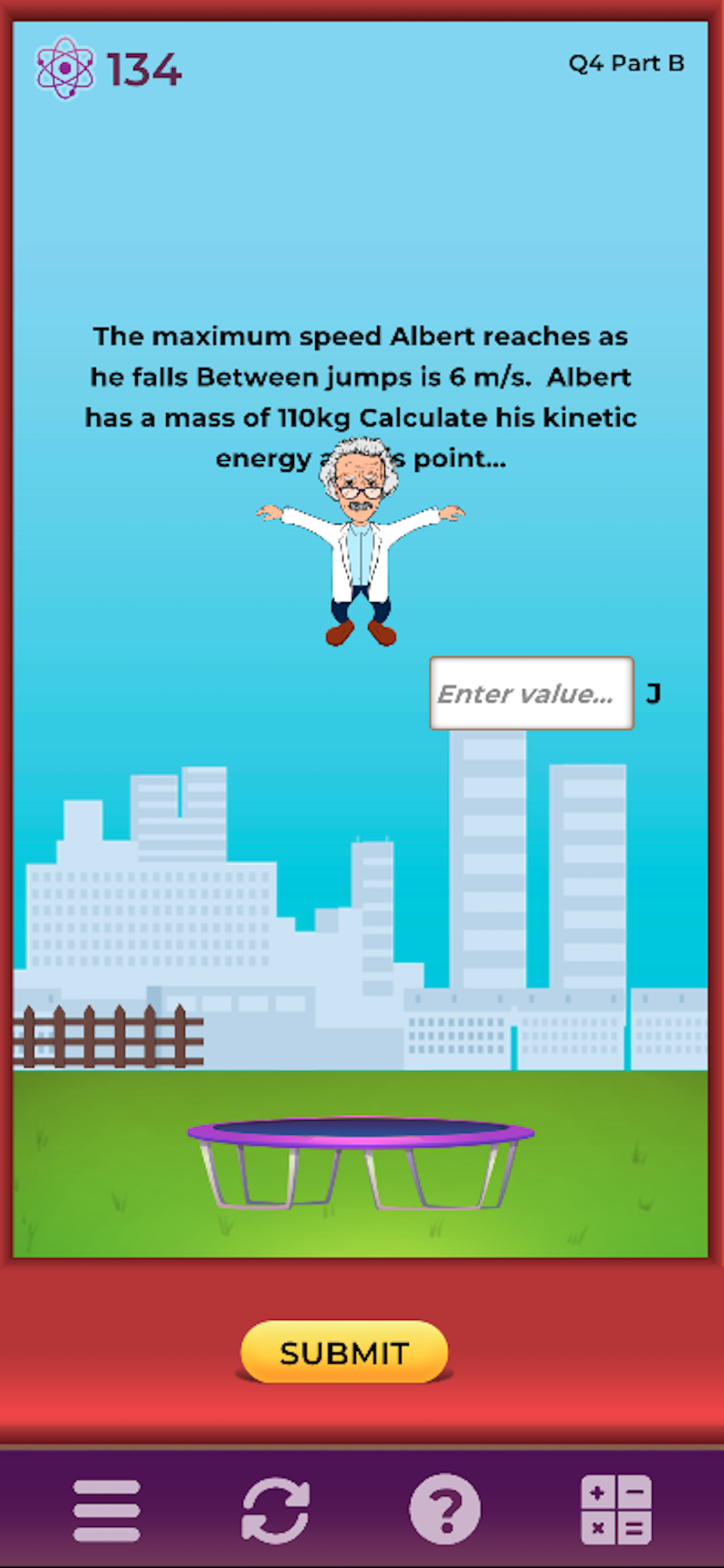The image size is (724, 1568).
Task: Tap the kinetic energy value input field
Action: coord(531,693)
